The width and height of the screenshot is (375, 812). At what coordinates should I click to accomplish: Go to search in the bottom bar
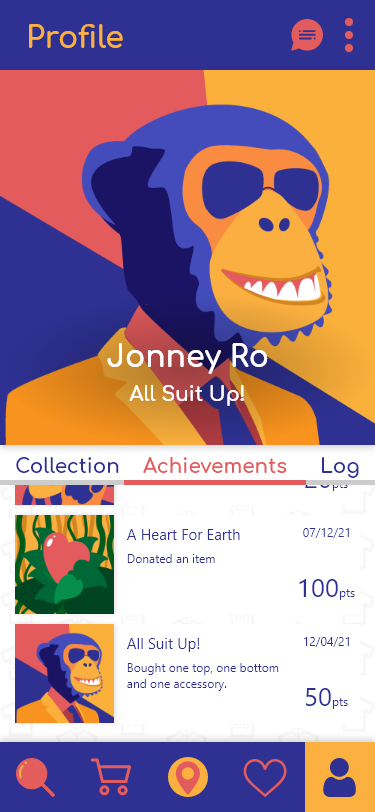(x=35, y=777)
